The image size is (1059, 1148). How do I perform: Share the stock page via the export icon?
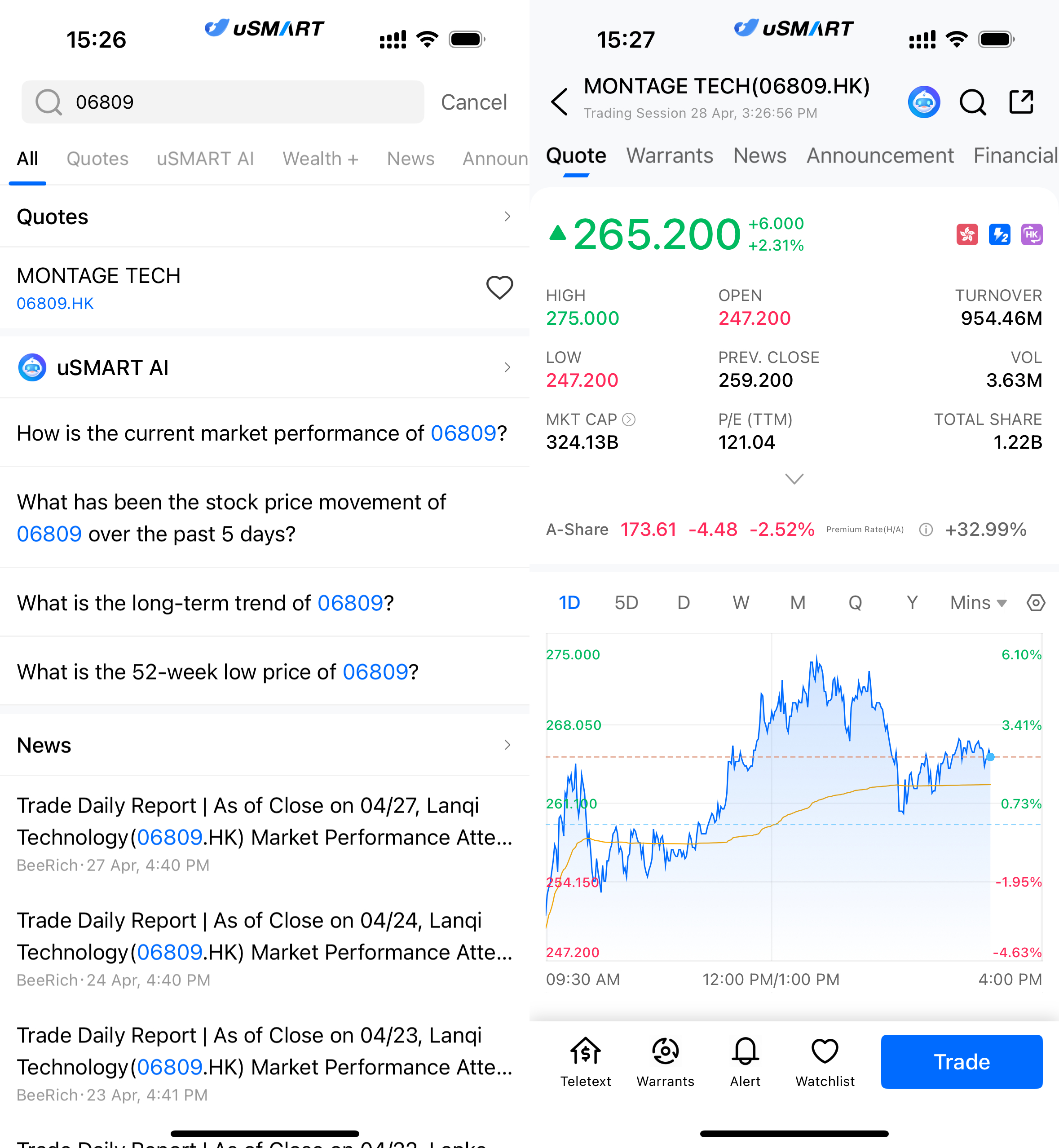click(1021, 102)
